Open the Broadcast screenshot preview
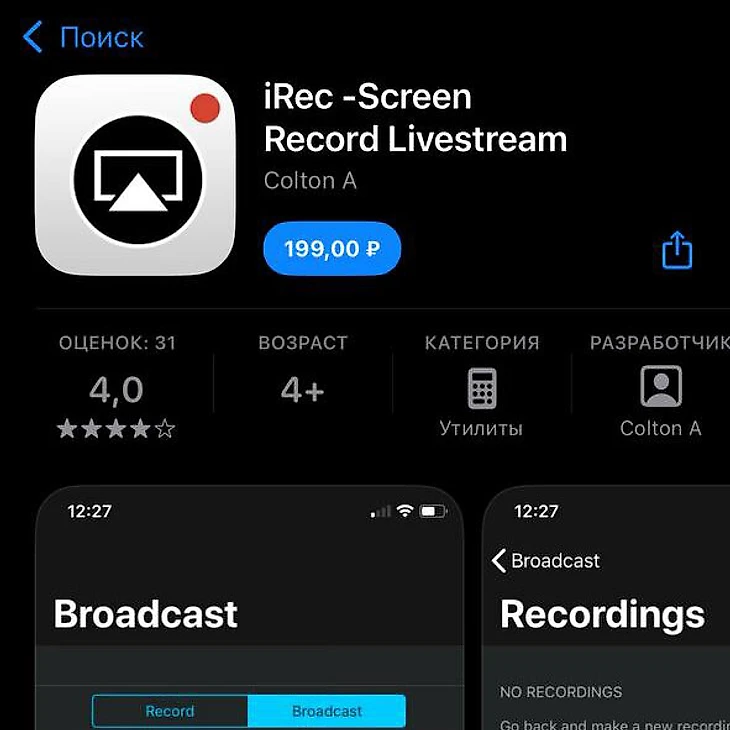The width and height of the screenshot is (730, 730). 249,610
